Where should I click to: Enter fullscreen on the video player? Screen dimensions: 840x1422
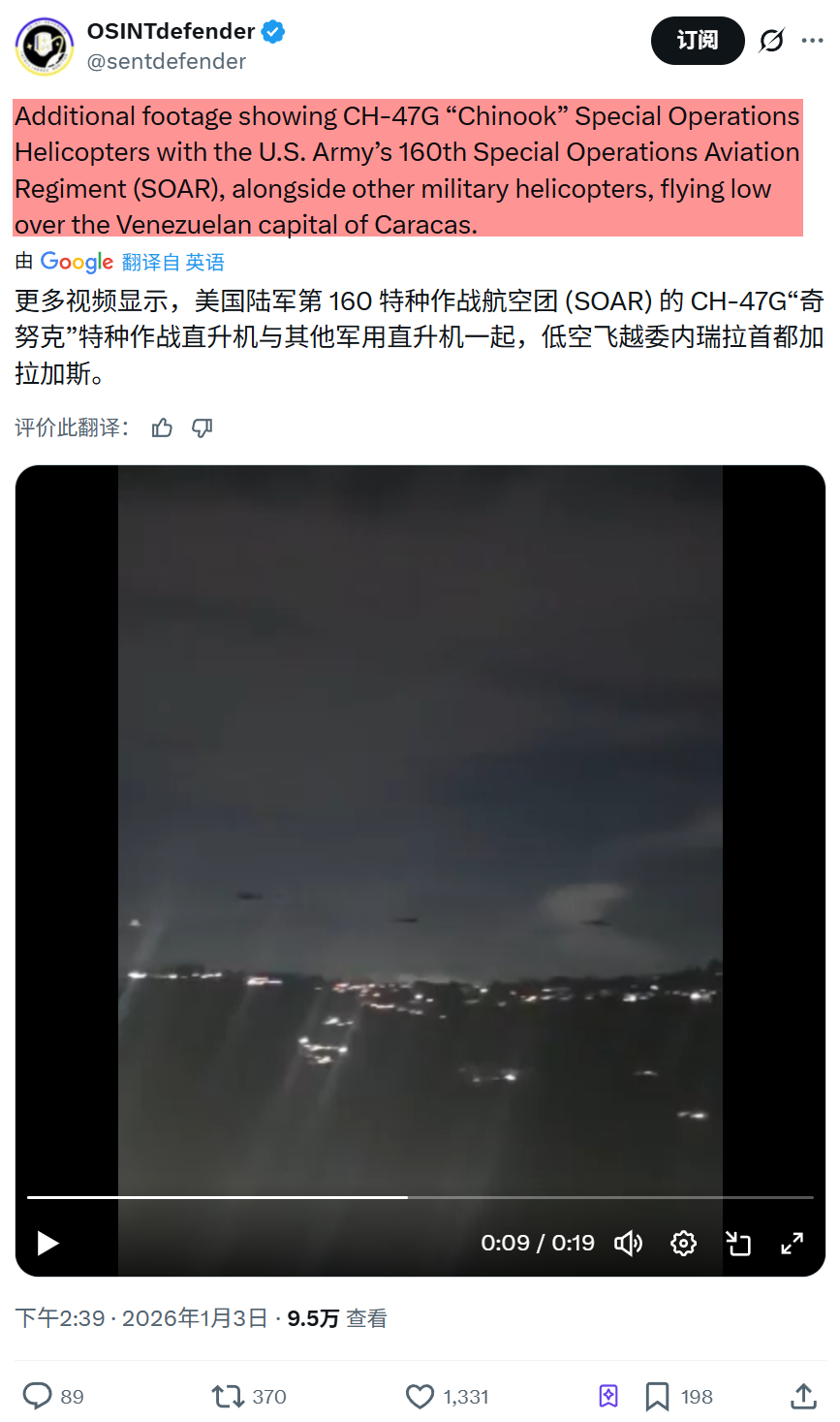point(793,1243)
